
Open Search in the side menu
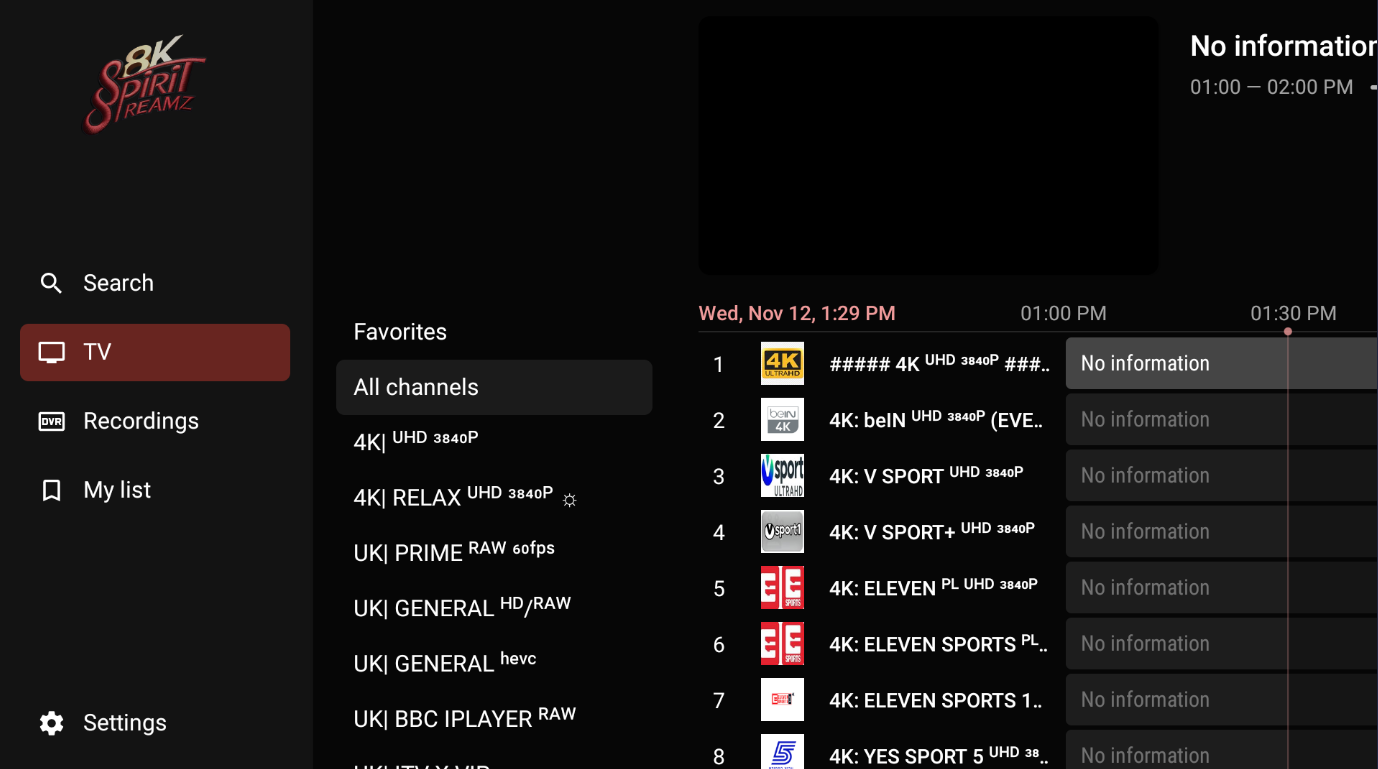(x=117, y=283)
